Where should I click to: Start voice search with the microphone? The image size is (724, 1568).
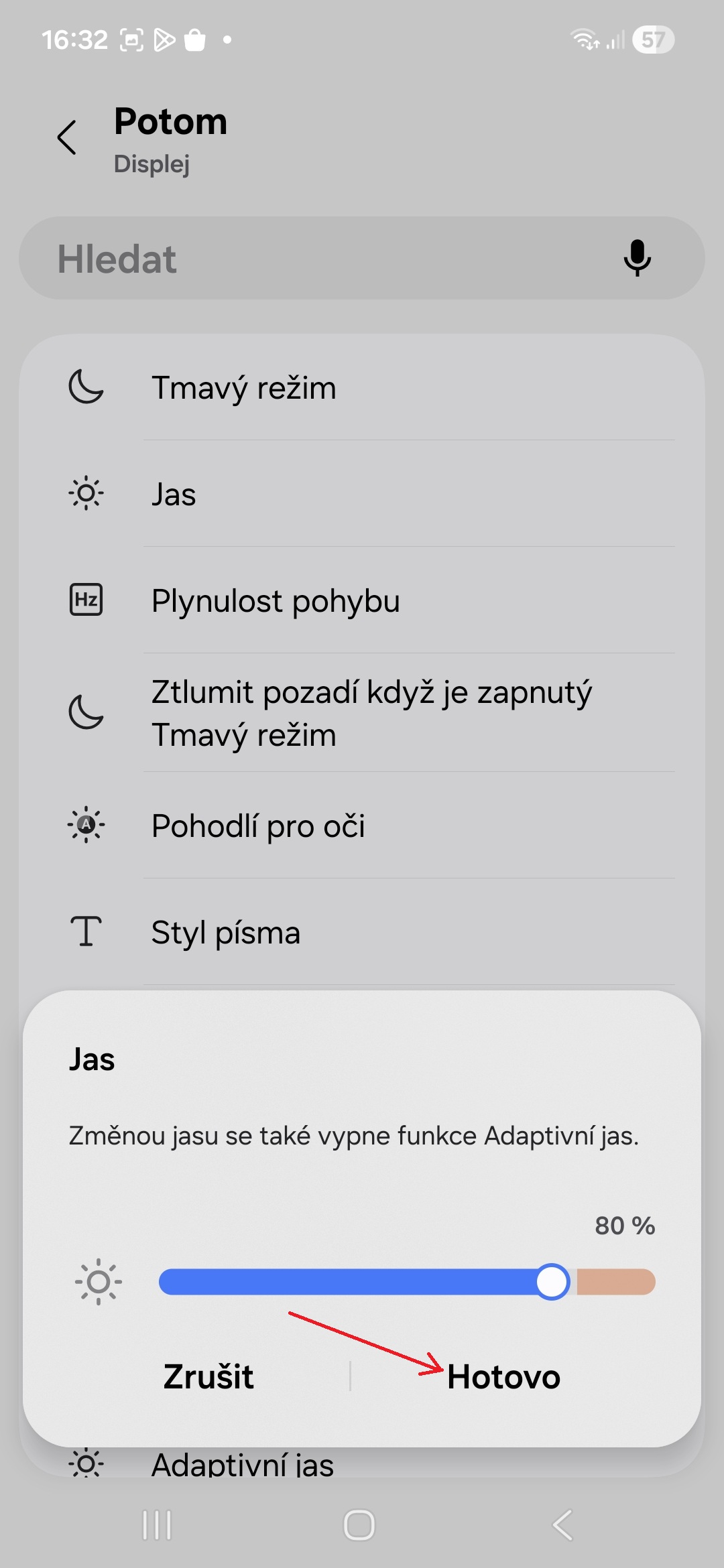tap(637, 259)
